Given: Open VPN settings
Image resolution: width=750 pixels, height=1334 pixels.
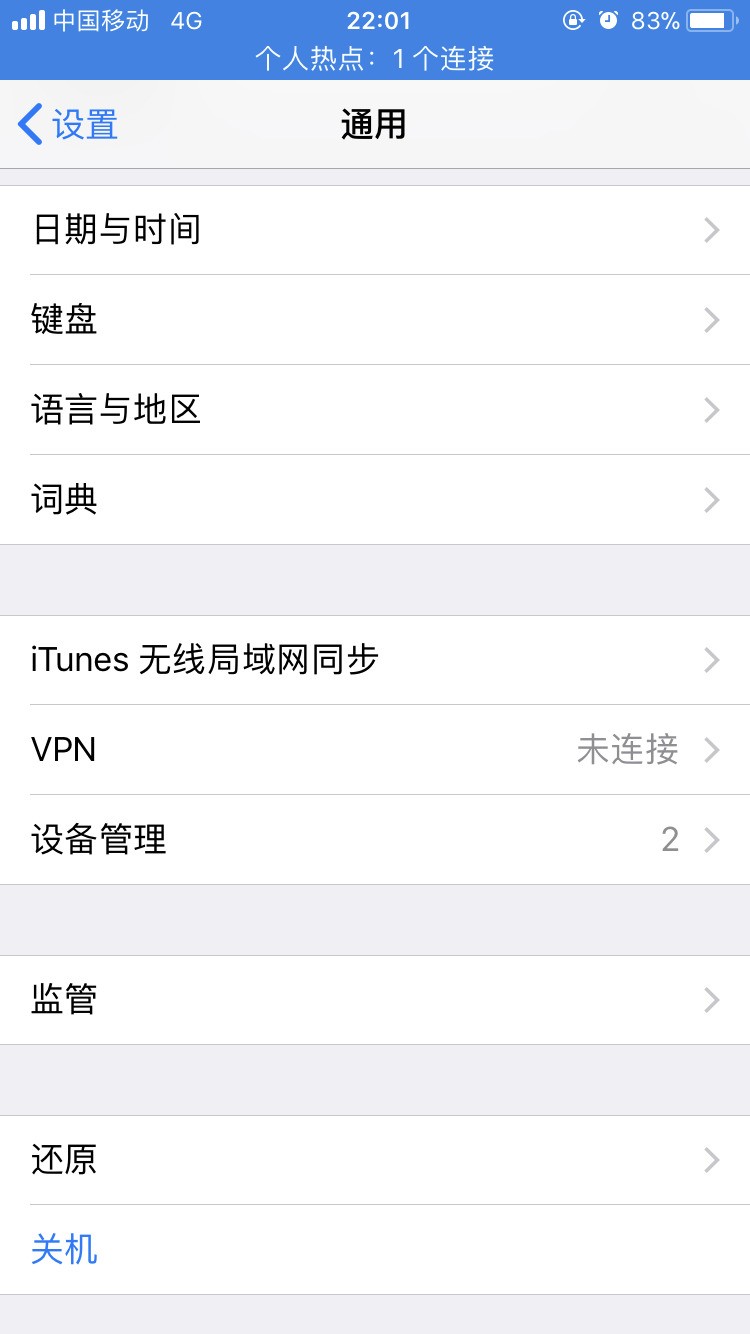Looking at the screenshot, I should [375, 750].
